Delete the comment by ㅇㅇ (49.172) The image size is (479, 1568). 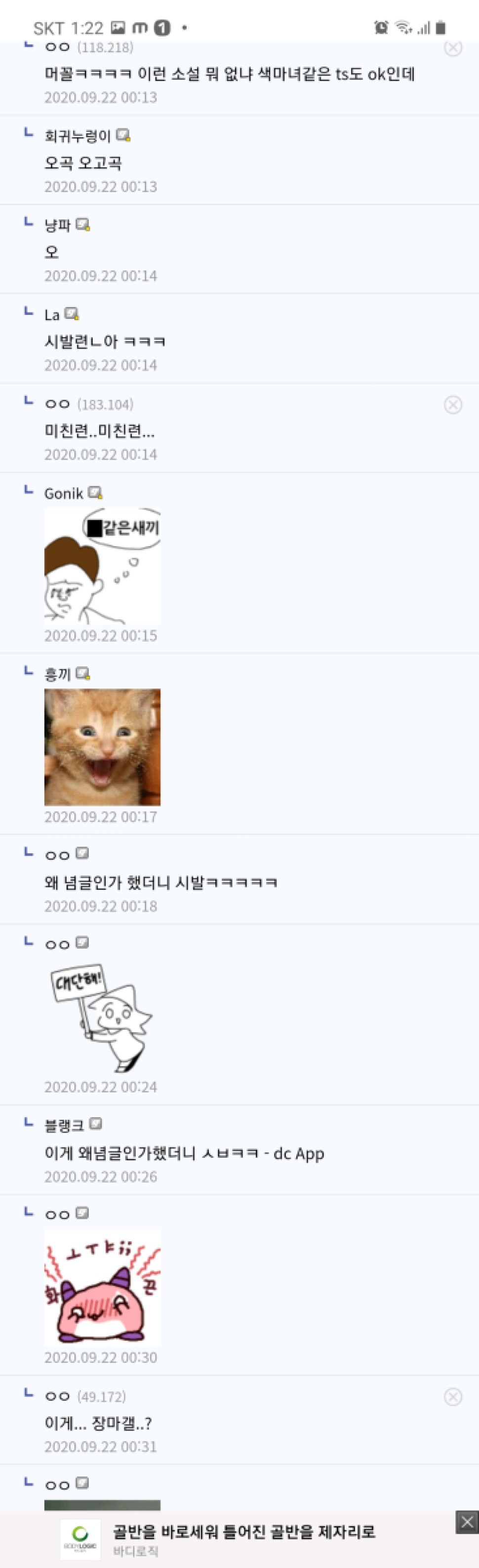pos(452,1396)
